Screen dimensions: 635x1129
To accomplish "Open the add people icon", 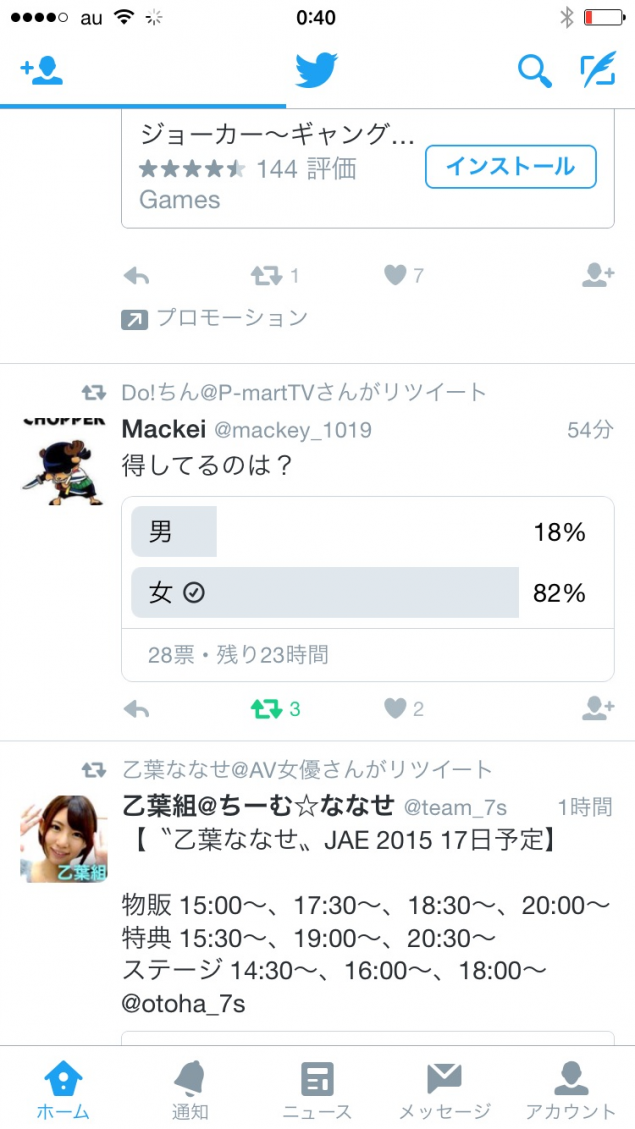I will click(x=42, y=71).
